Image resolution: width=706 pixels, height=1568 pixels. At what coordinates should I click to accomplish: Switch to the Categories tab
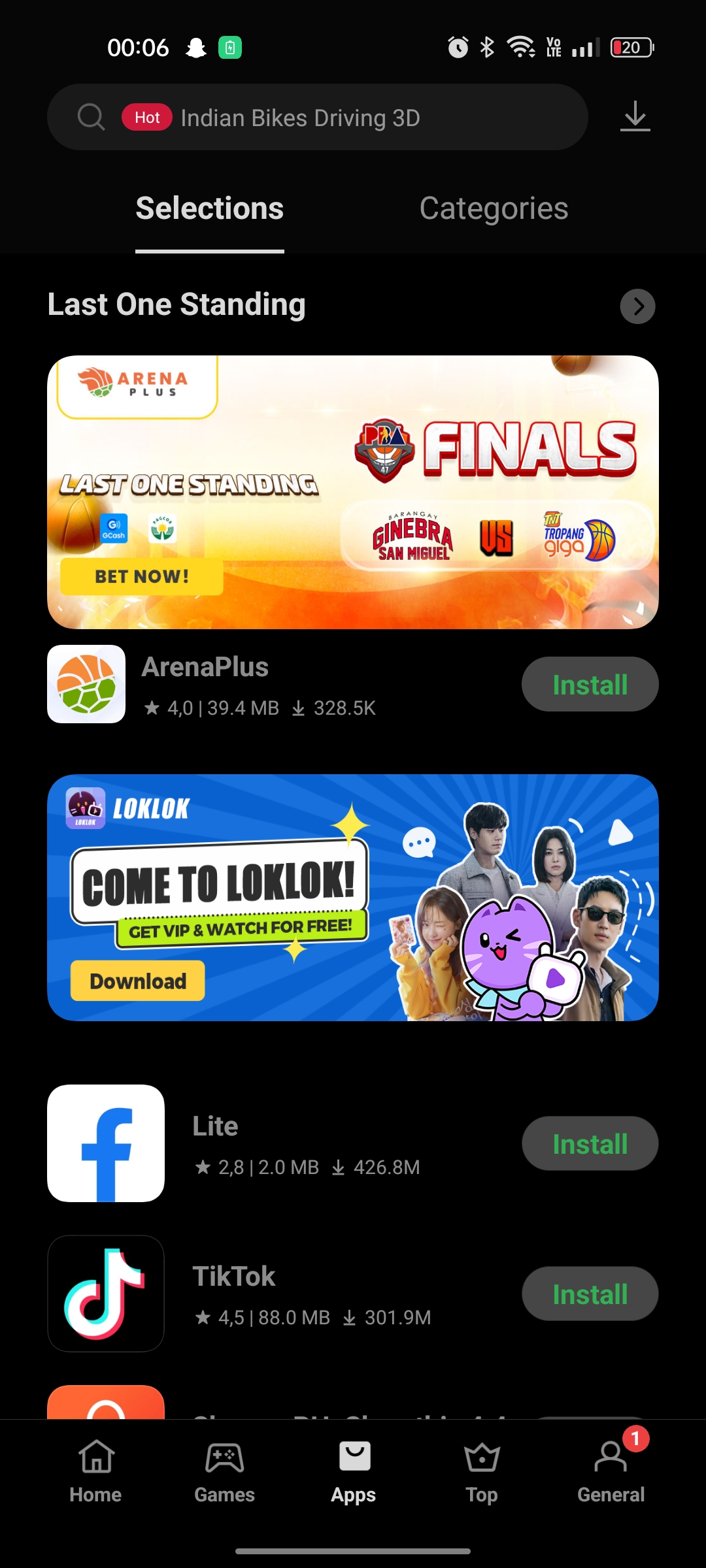[x=494, y=208]
